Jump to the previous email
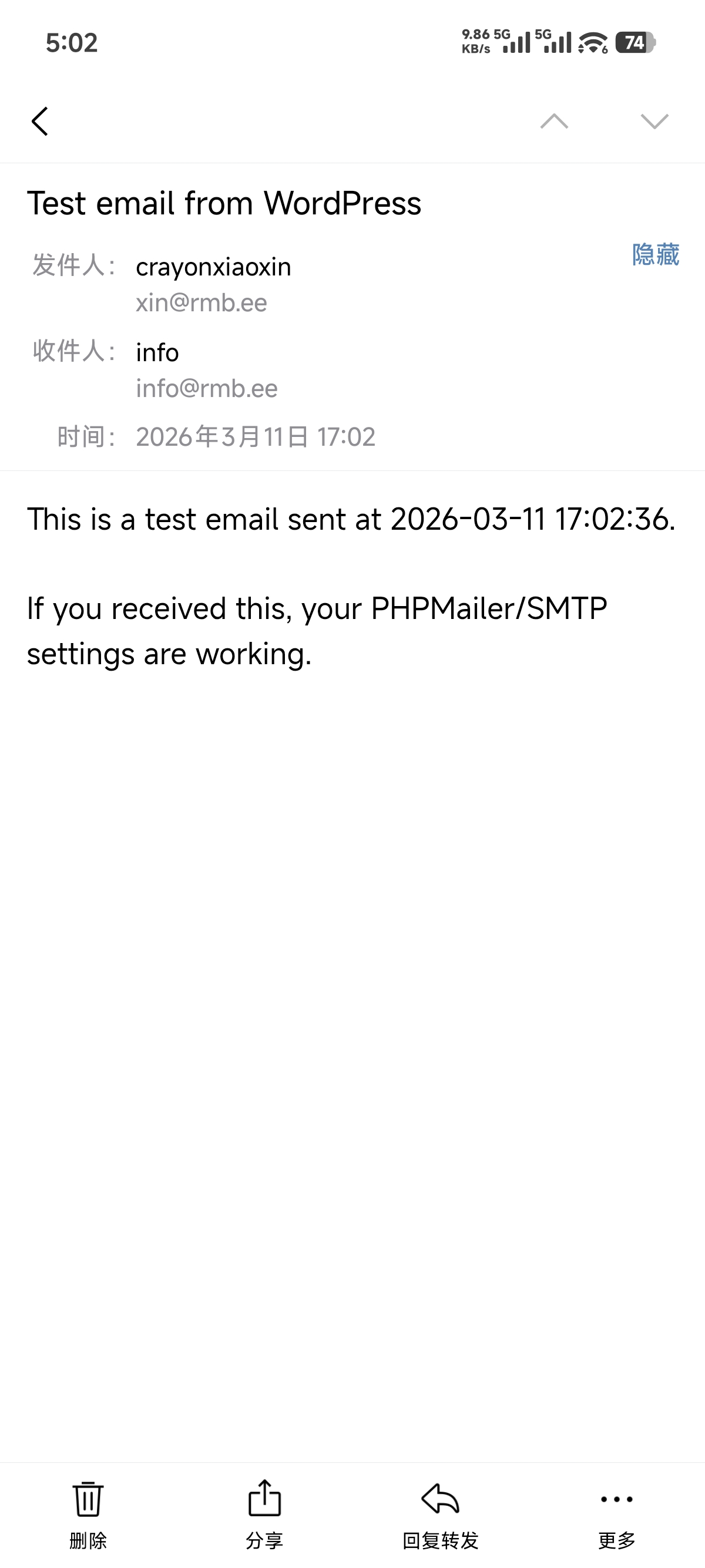 coord(554,121)
